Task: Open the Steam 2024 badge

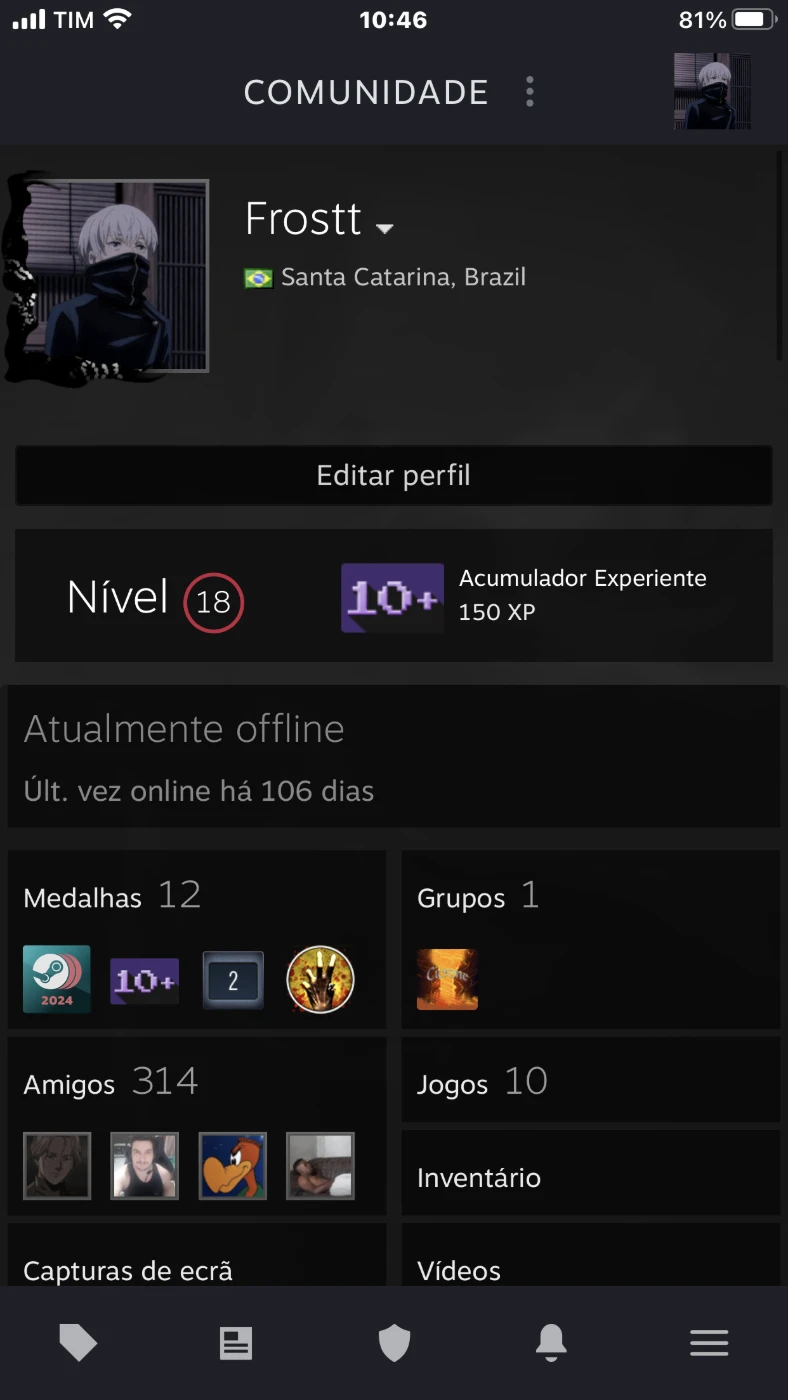Action: (57, 979)
